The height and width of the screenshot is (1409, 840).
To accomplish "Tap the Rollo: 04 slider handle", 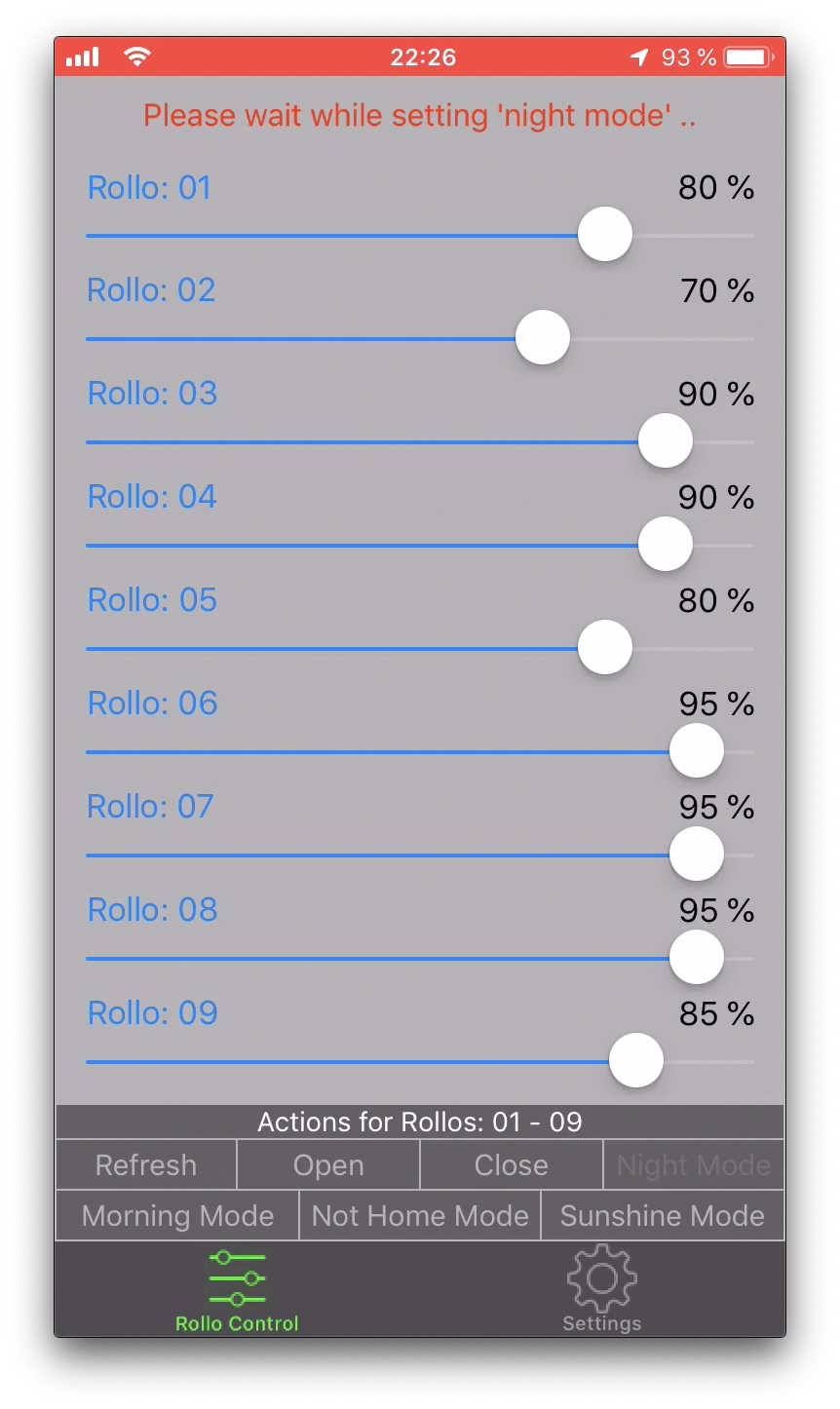I will 666,544.
